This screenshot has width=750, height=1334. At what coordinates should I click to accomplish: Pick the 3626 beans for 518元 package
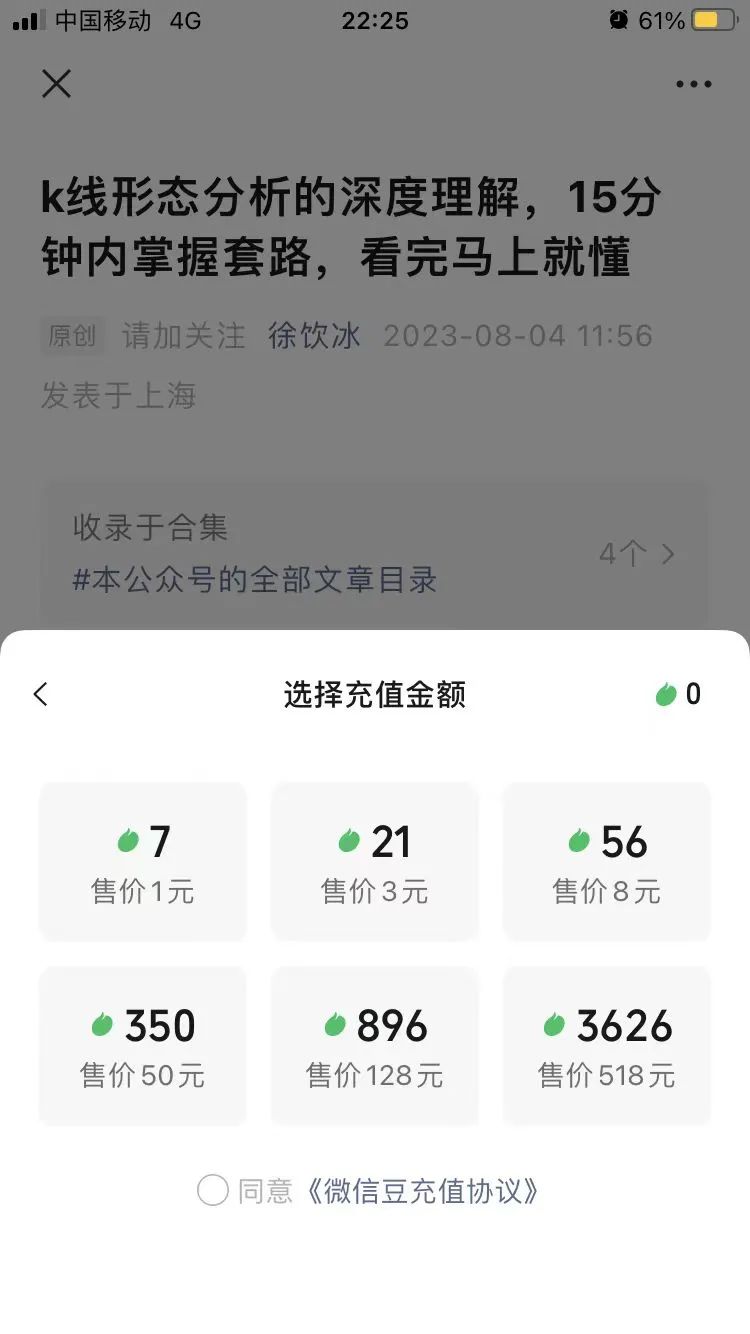click(x=607, y=1046)
